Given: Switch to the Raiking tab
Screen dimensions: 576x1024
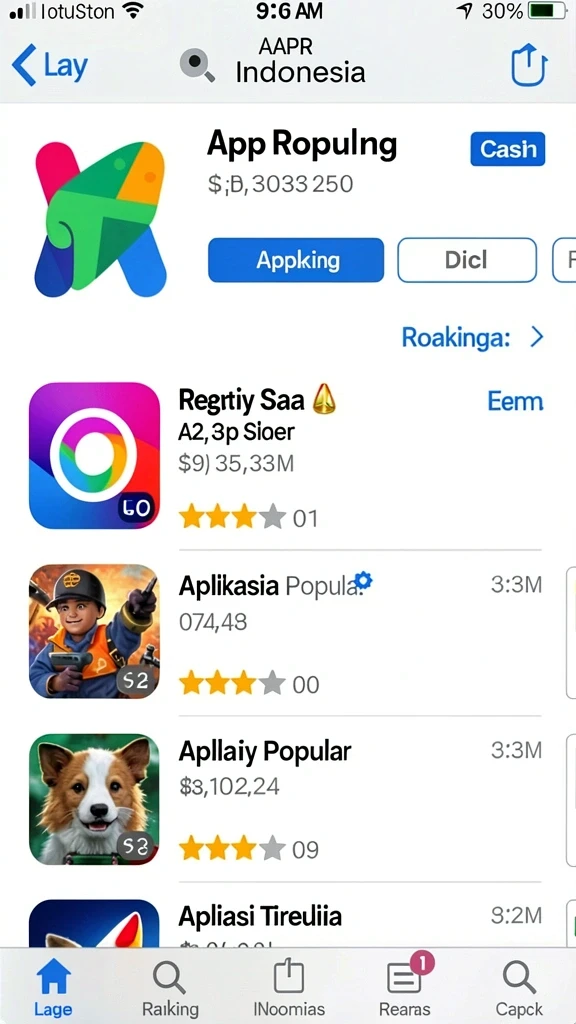Looking at the screenshot, I should click(x=170, y=987).
